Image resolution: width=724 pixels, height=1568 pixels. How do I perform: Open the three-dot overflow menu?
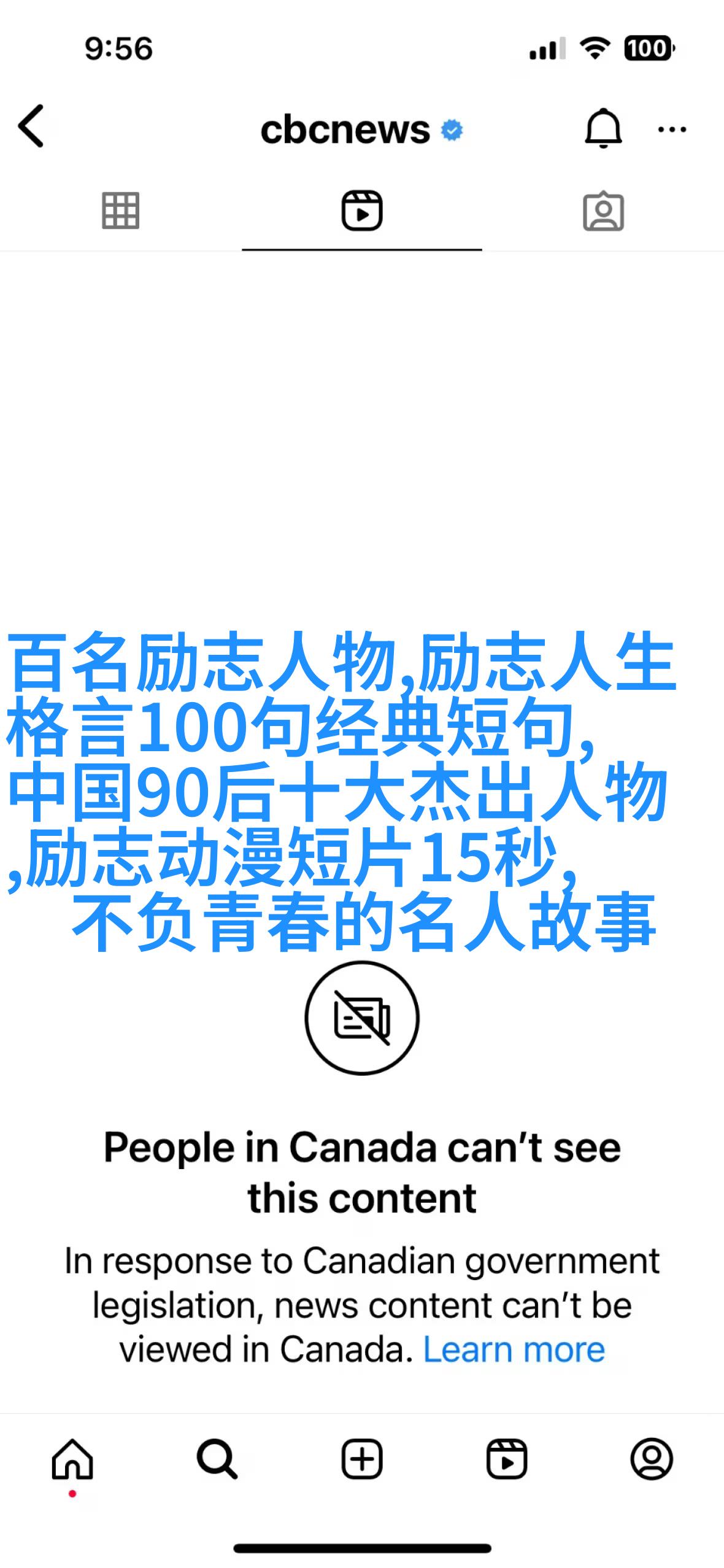coord(672,129)
